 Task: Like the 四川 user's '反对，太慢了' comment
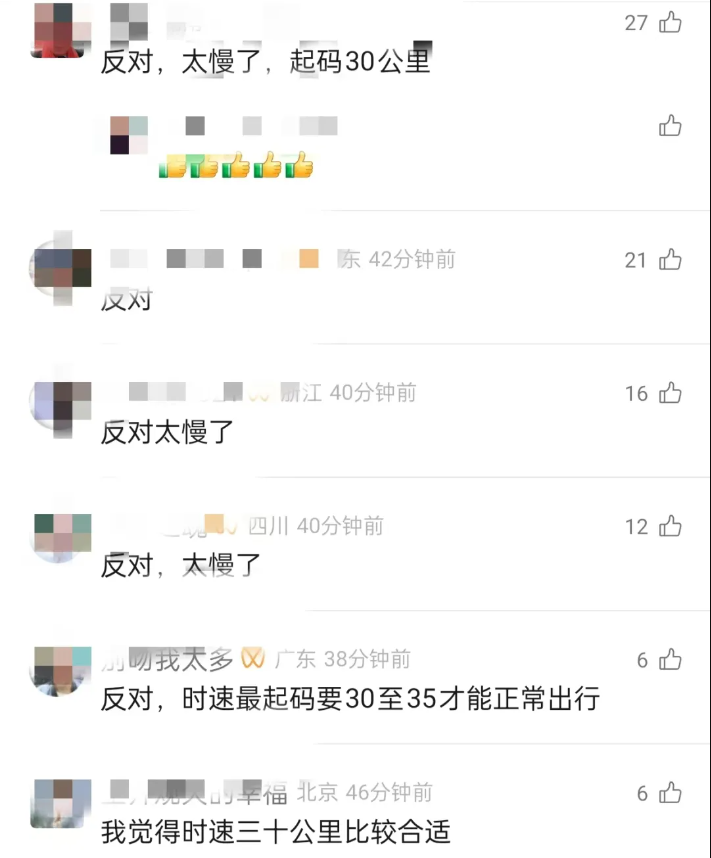coord(670,526)
